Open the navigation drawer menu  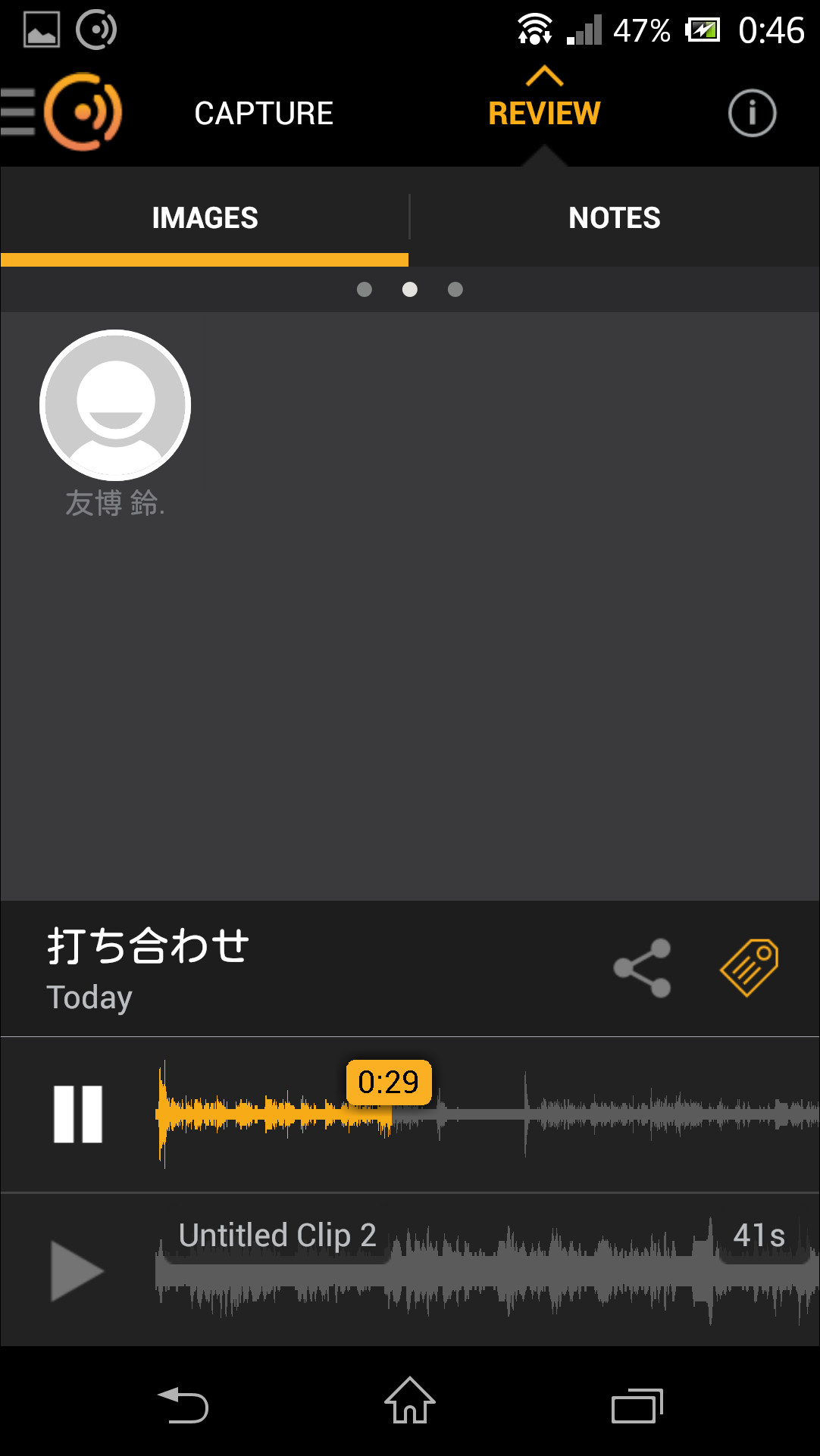[x=17, y=112]
